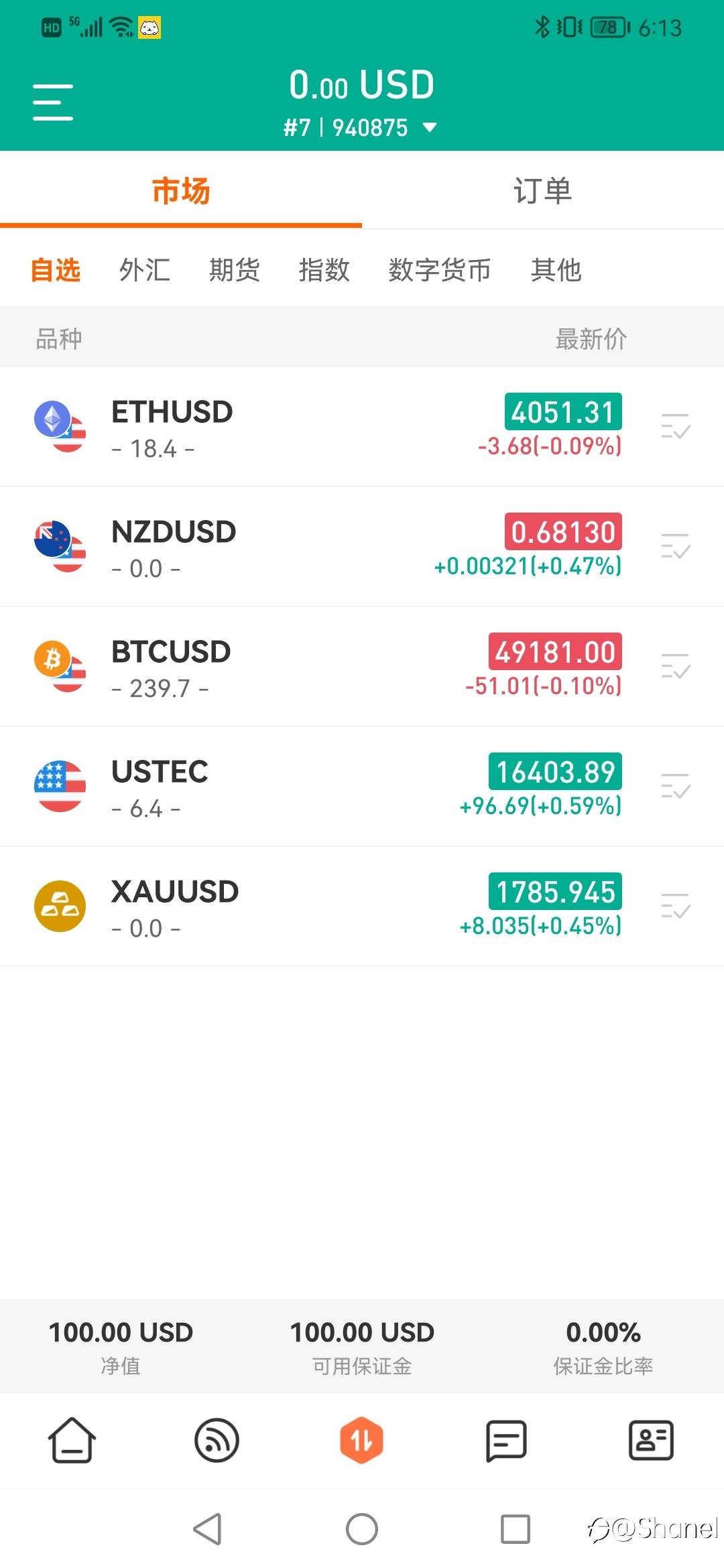Switch to the 订单 tab
Image resolution: width=724 pixels, height=1568 pixels.
(x=542, y=190)
